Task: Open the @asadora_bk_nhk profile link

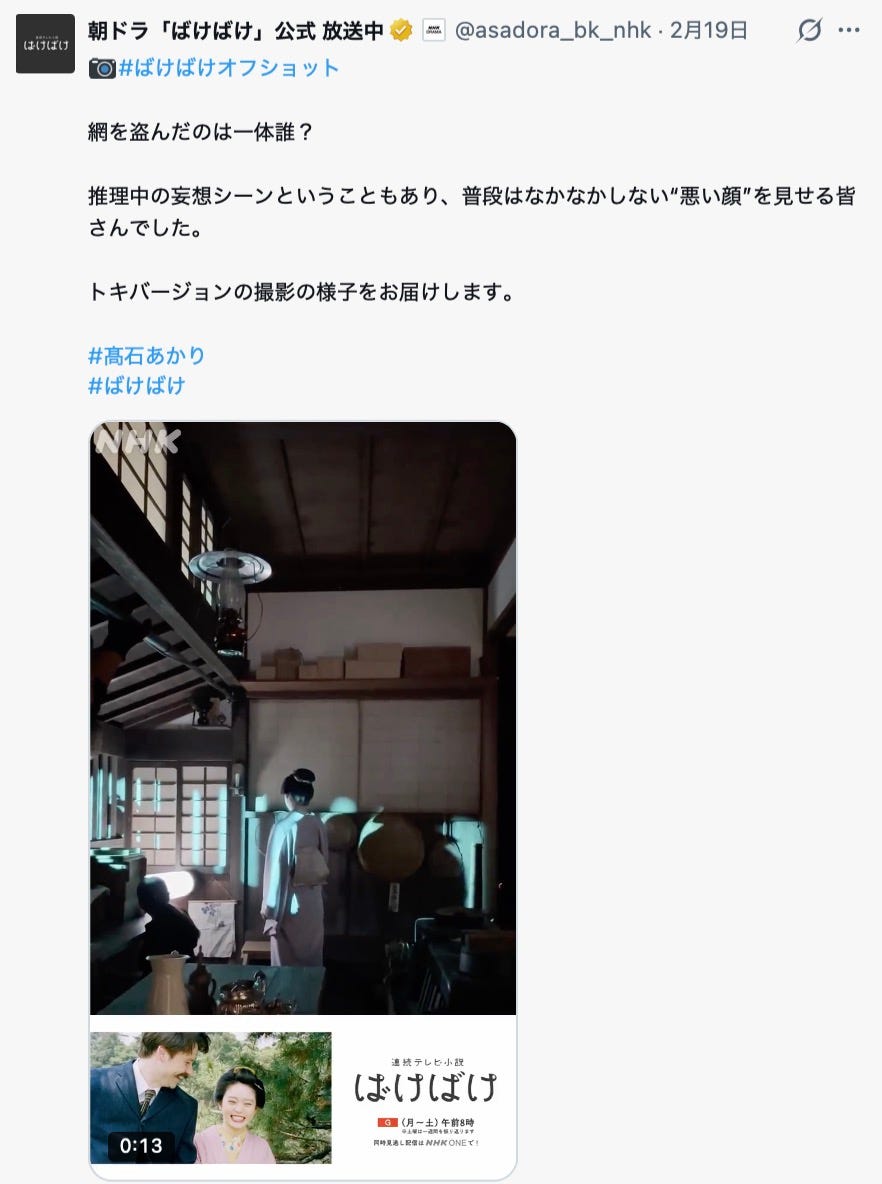Action: pos(552,31)
